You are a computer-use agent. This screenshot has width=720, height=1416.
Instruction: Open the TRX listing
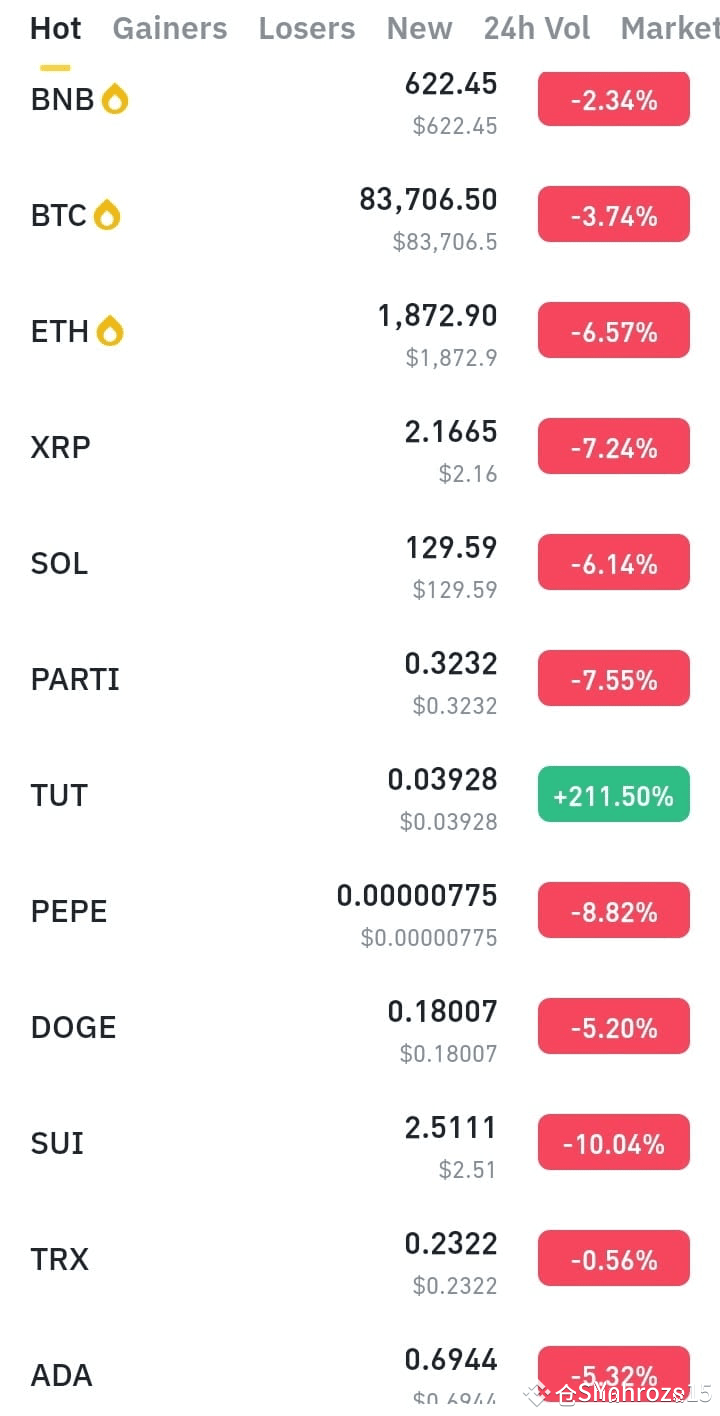(360, 1260)
